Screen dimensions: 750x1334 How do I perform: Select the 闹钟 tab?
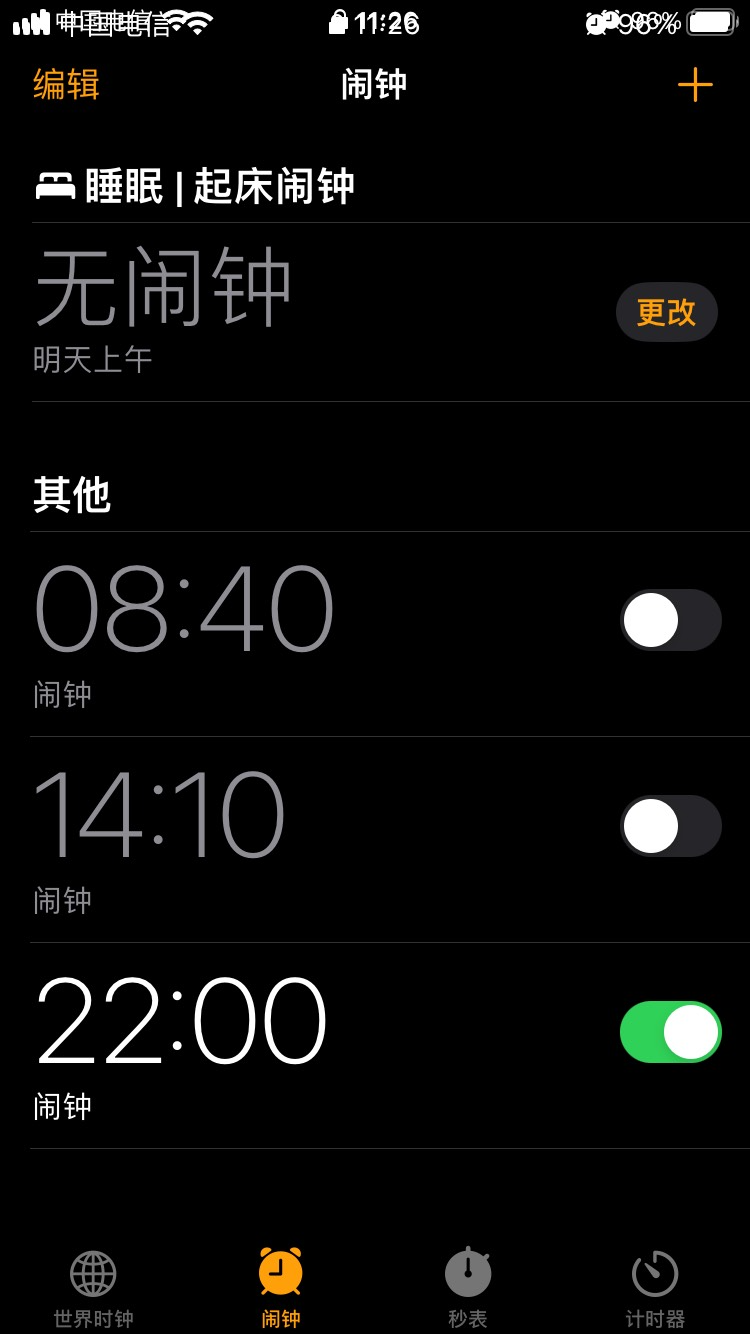[x=280, y=1288]
